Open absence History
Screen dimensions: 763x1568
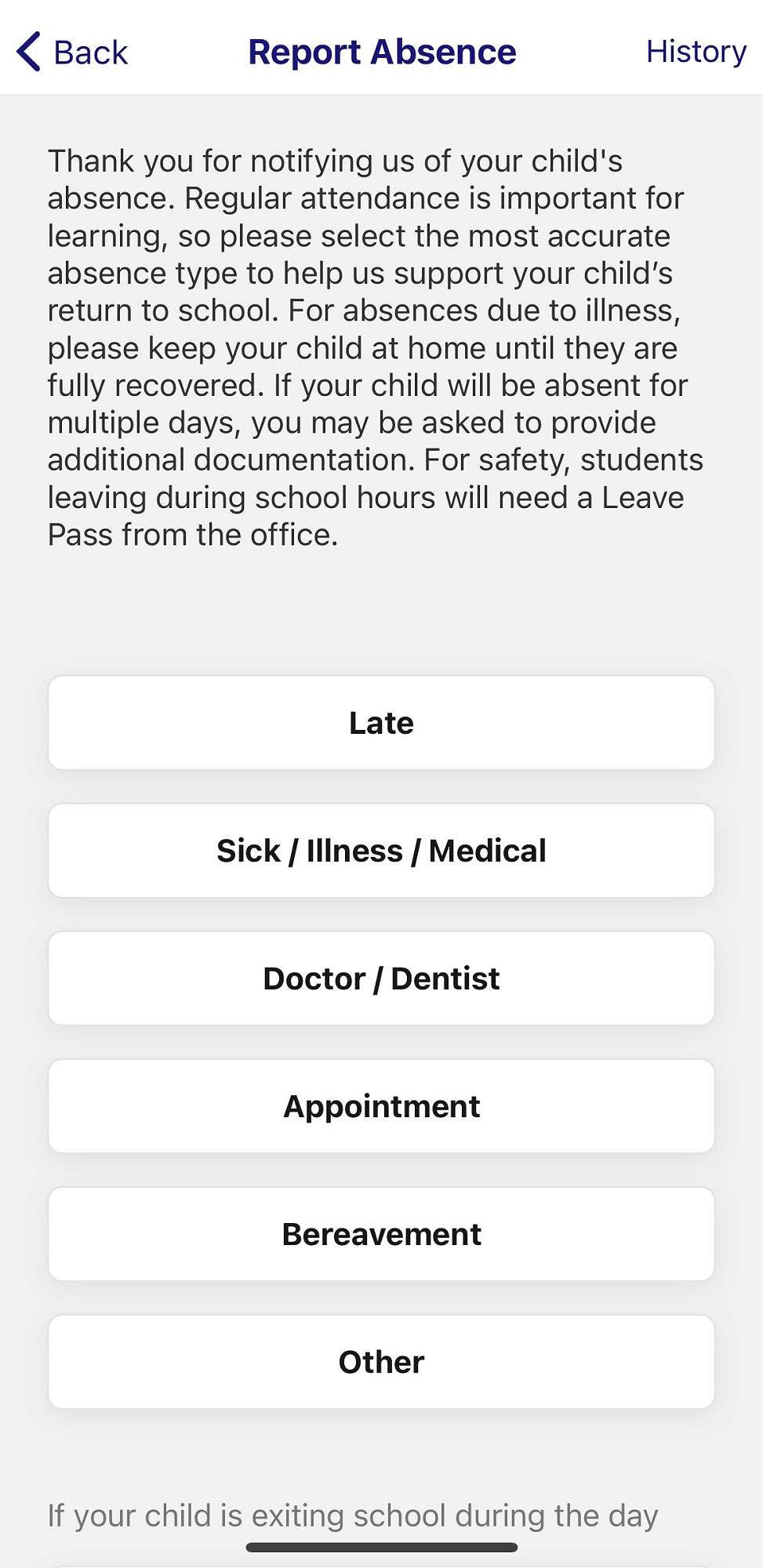coord(696,52)
